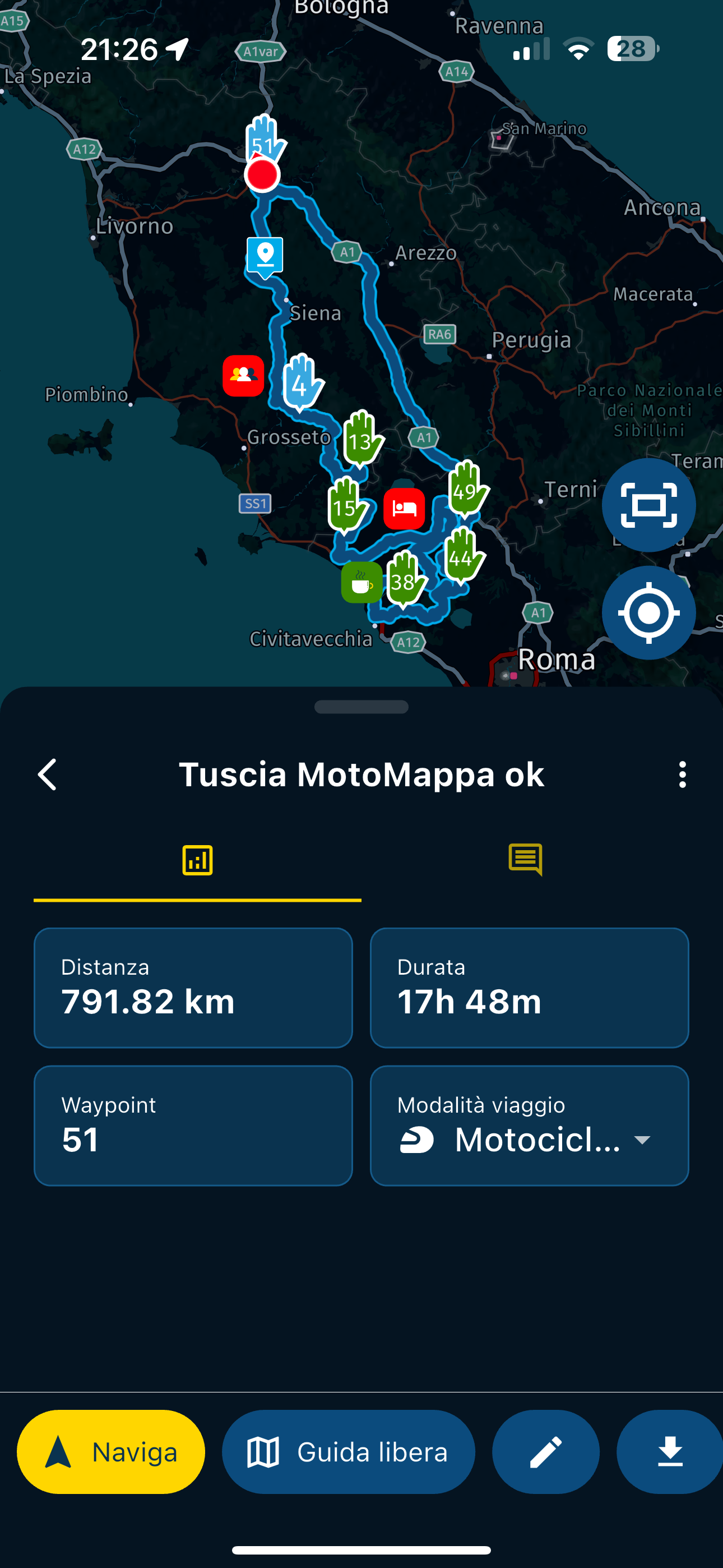Viewport: 723px width, 1568px height.
Task: Tap the red hotel bed marker
Action: pos(404,508)
